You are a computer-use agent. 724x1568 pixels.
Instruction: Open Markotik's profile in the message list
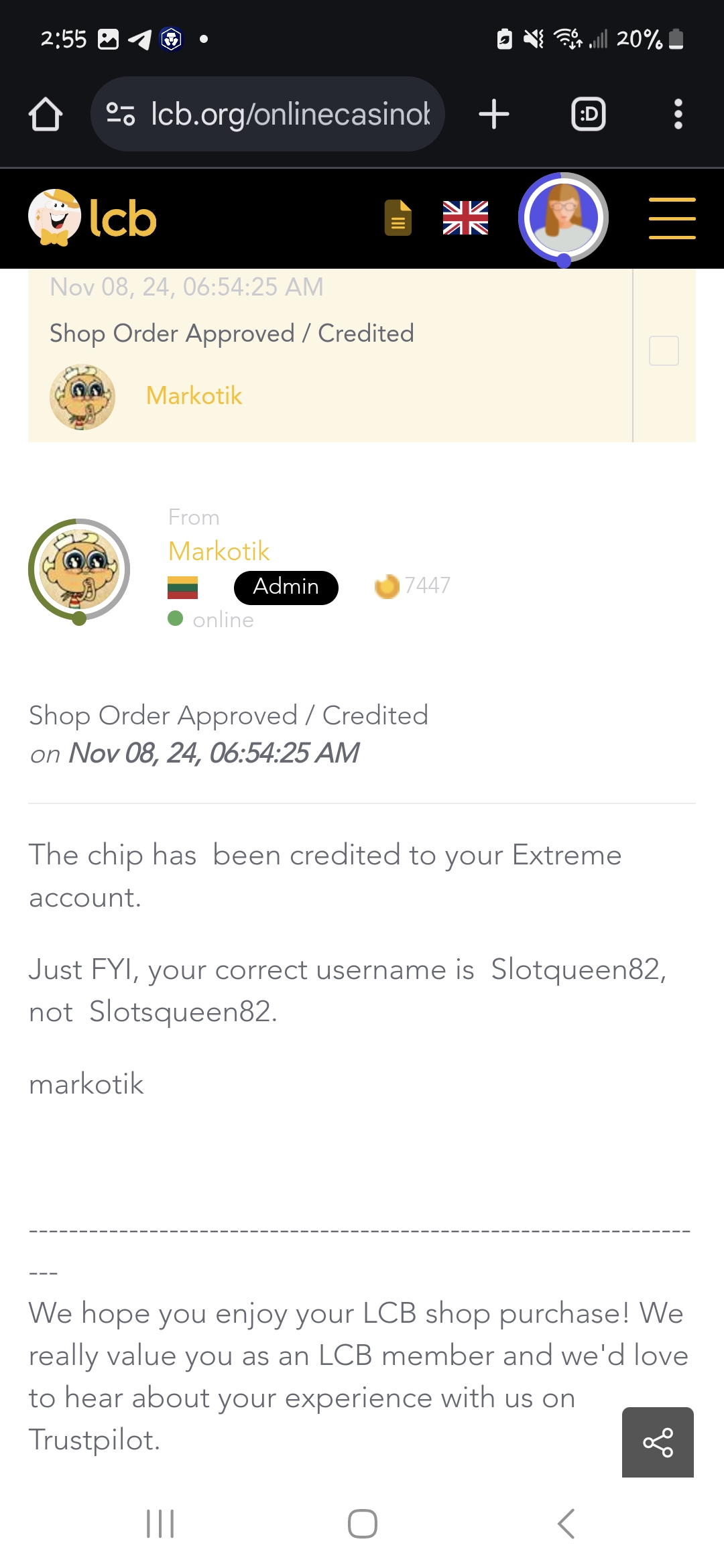pos(194,395)
